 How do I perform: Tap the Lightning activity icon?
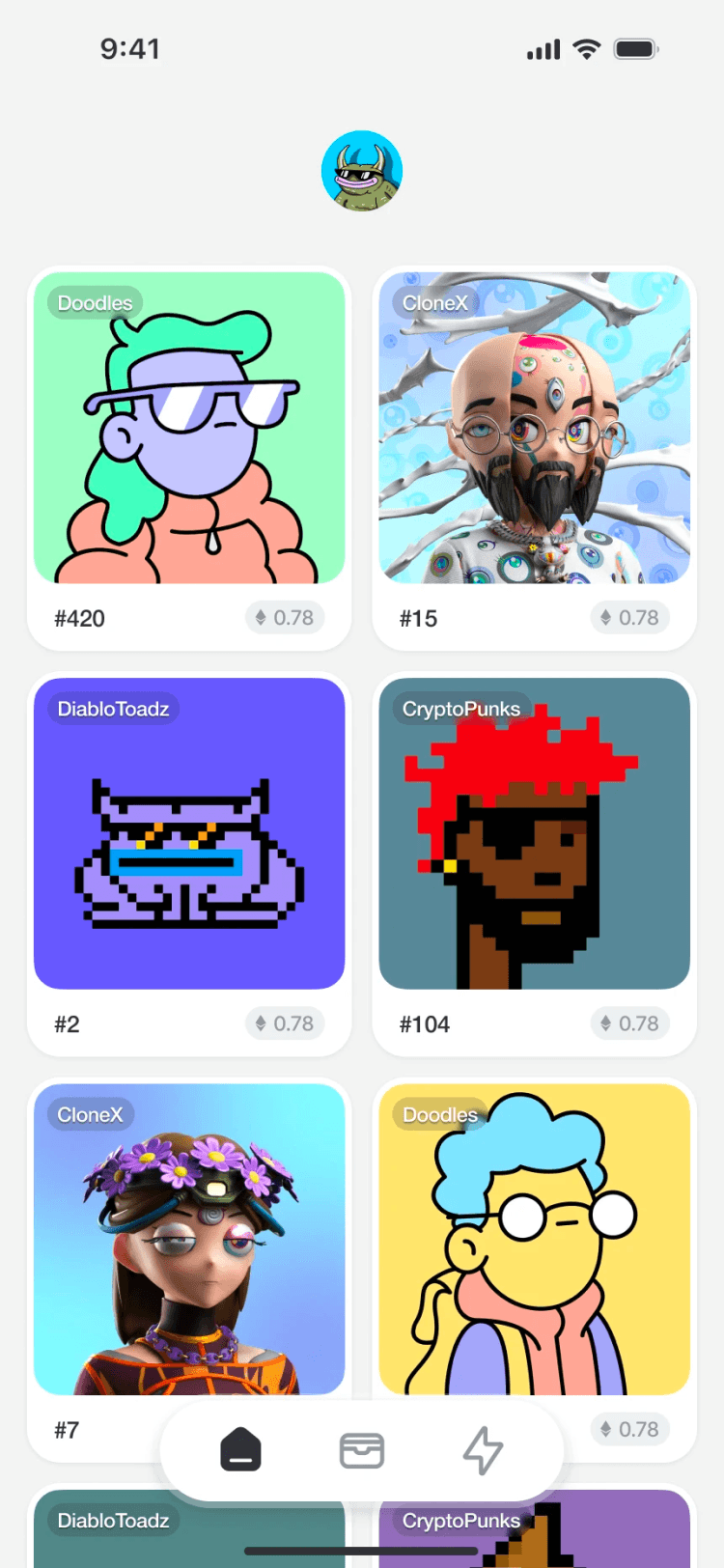click(x=484, y=1449)
